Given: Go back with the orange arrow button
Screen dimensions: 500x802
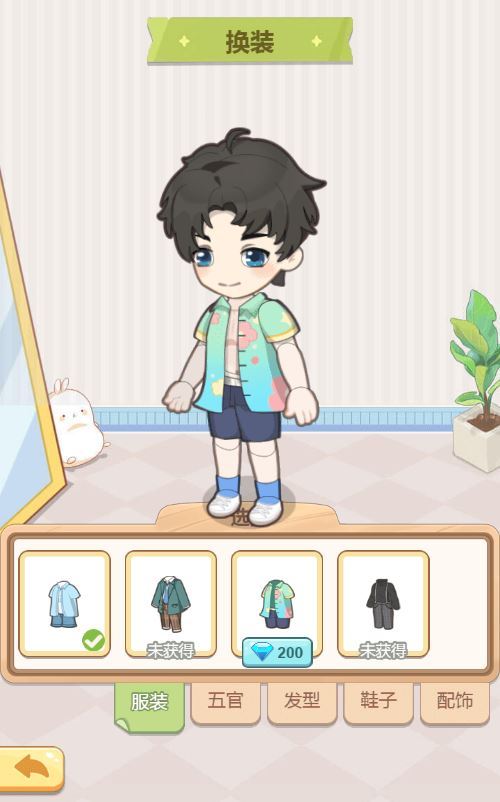Looking at the screenshot, I should point(32,769).
